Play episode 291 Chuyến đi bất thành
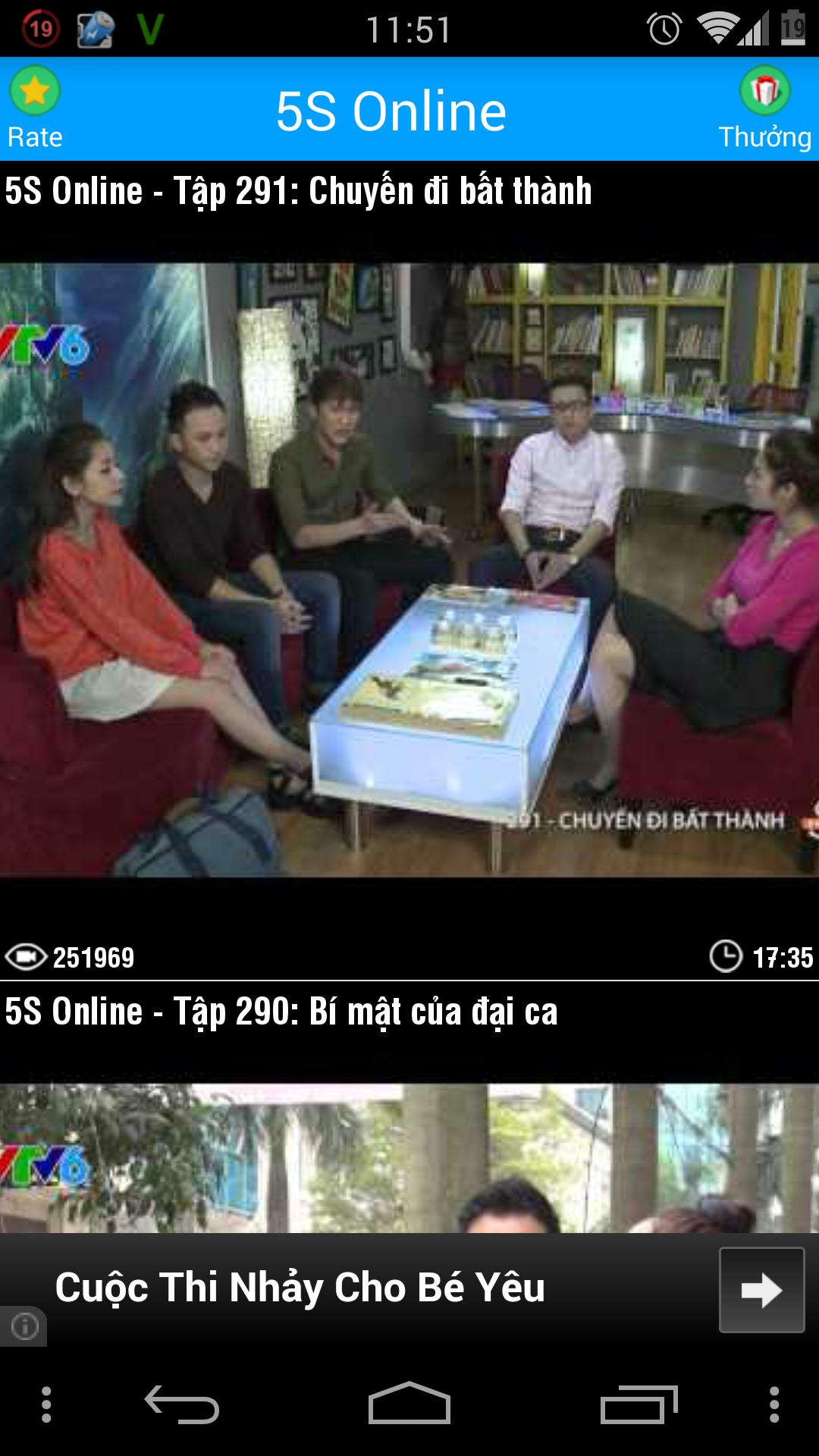 409,570
